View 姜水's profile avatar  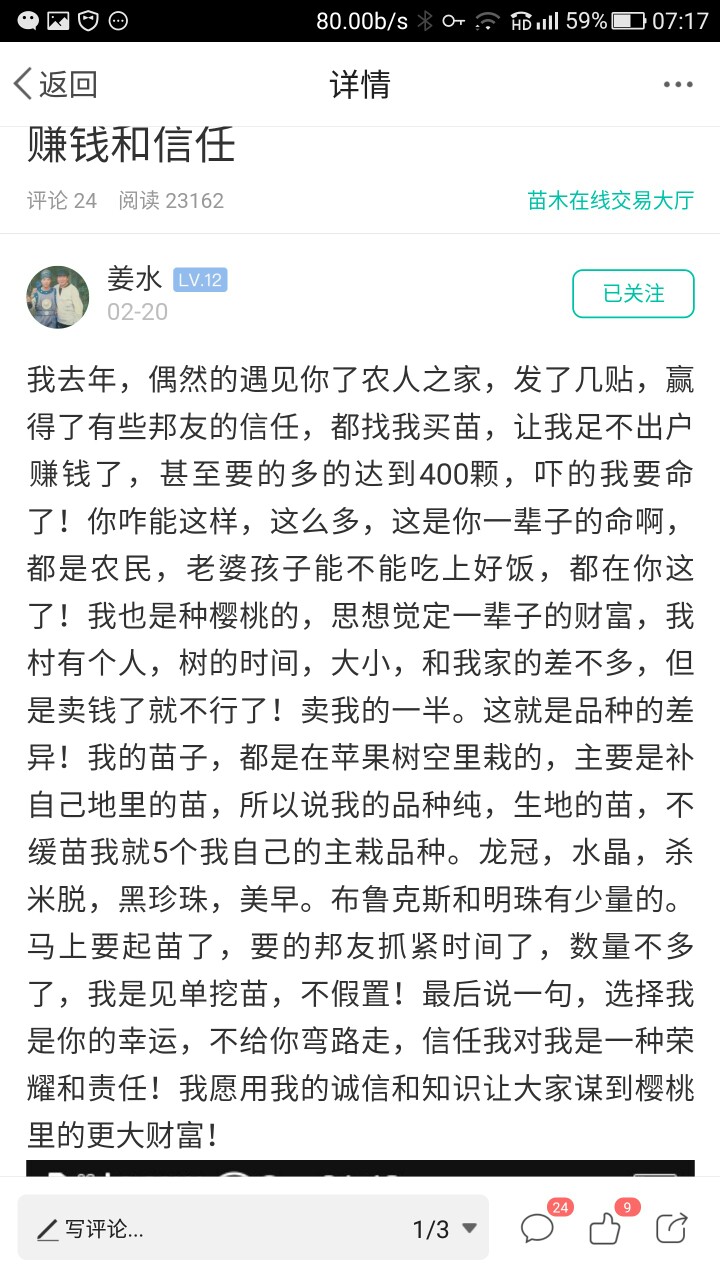[x=58, y=297]
